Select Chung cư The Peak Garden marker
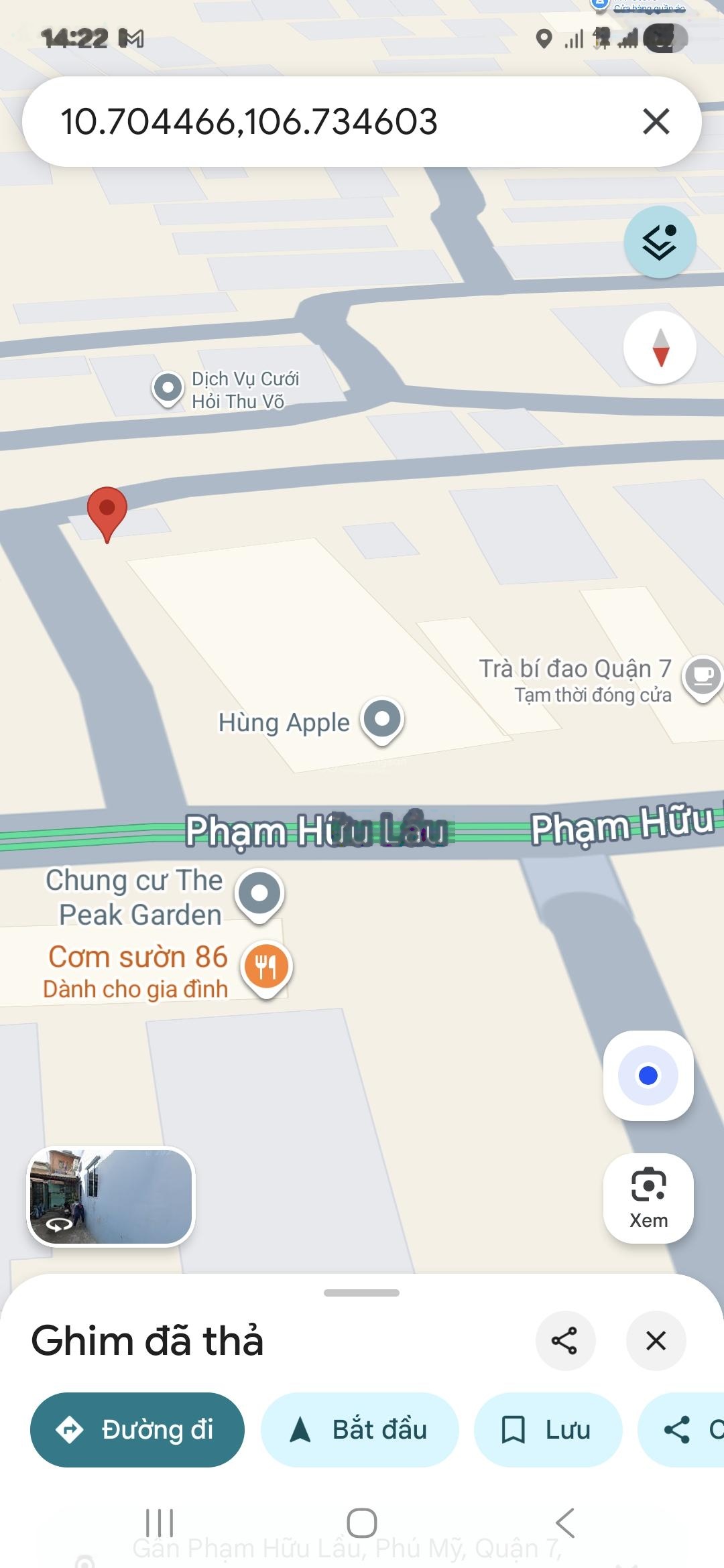Viewport: 724px width, 1568px height. 259,894
